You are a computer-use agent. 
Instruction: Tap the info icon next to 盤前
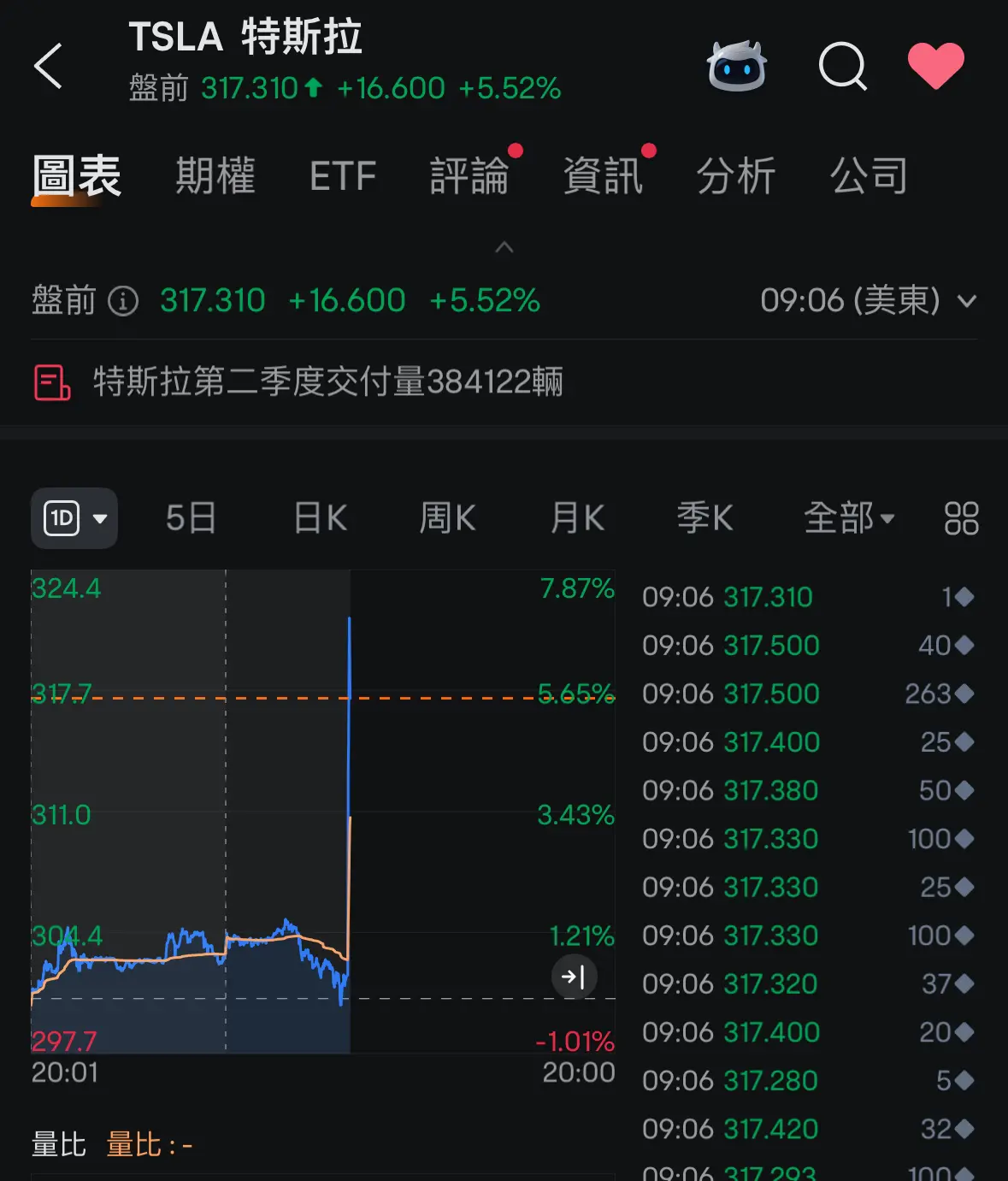pos(123,301)
